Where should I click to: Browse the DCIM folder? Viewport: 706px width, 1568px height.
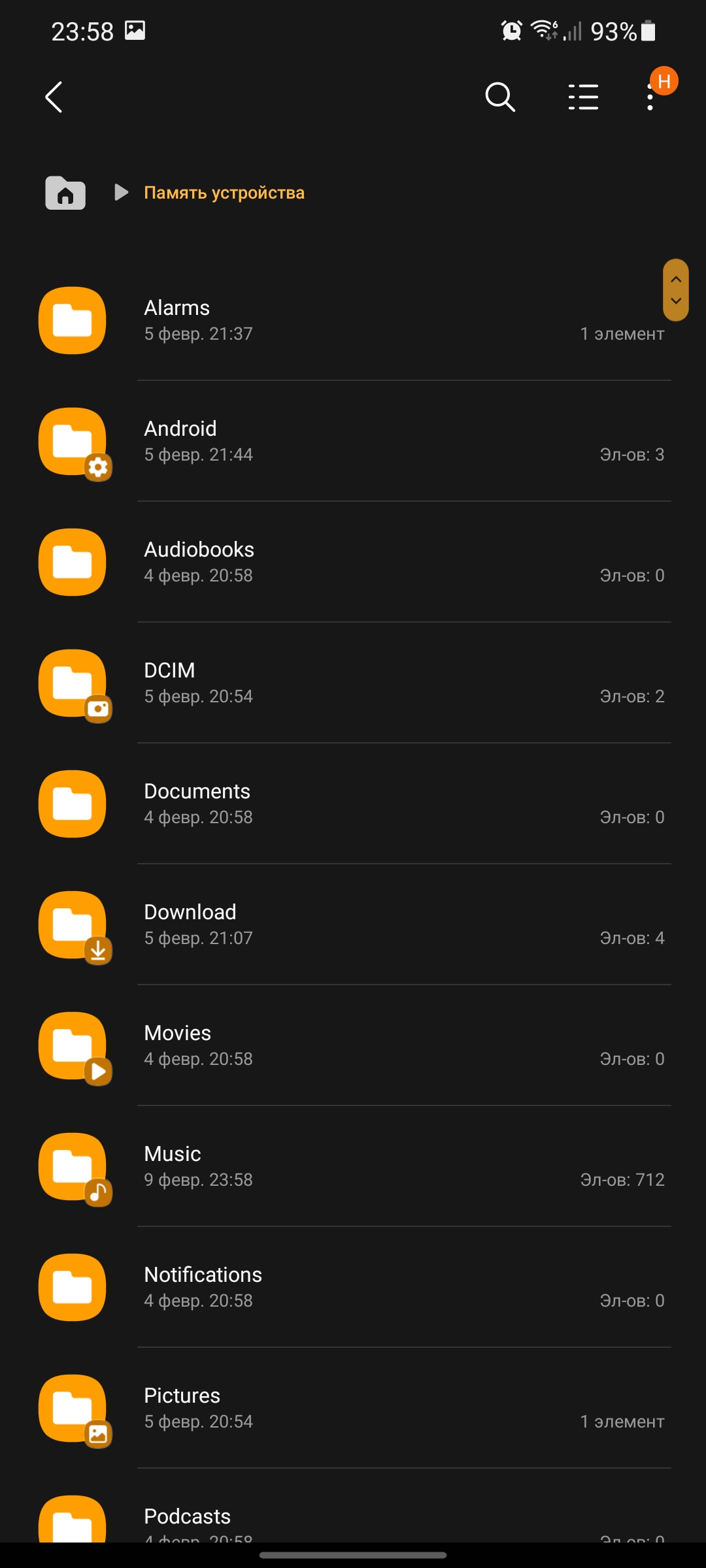[353, 683]
